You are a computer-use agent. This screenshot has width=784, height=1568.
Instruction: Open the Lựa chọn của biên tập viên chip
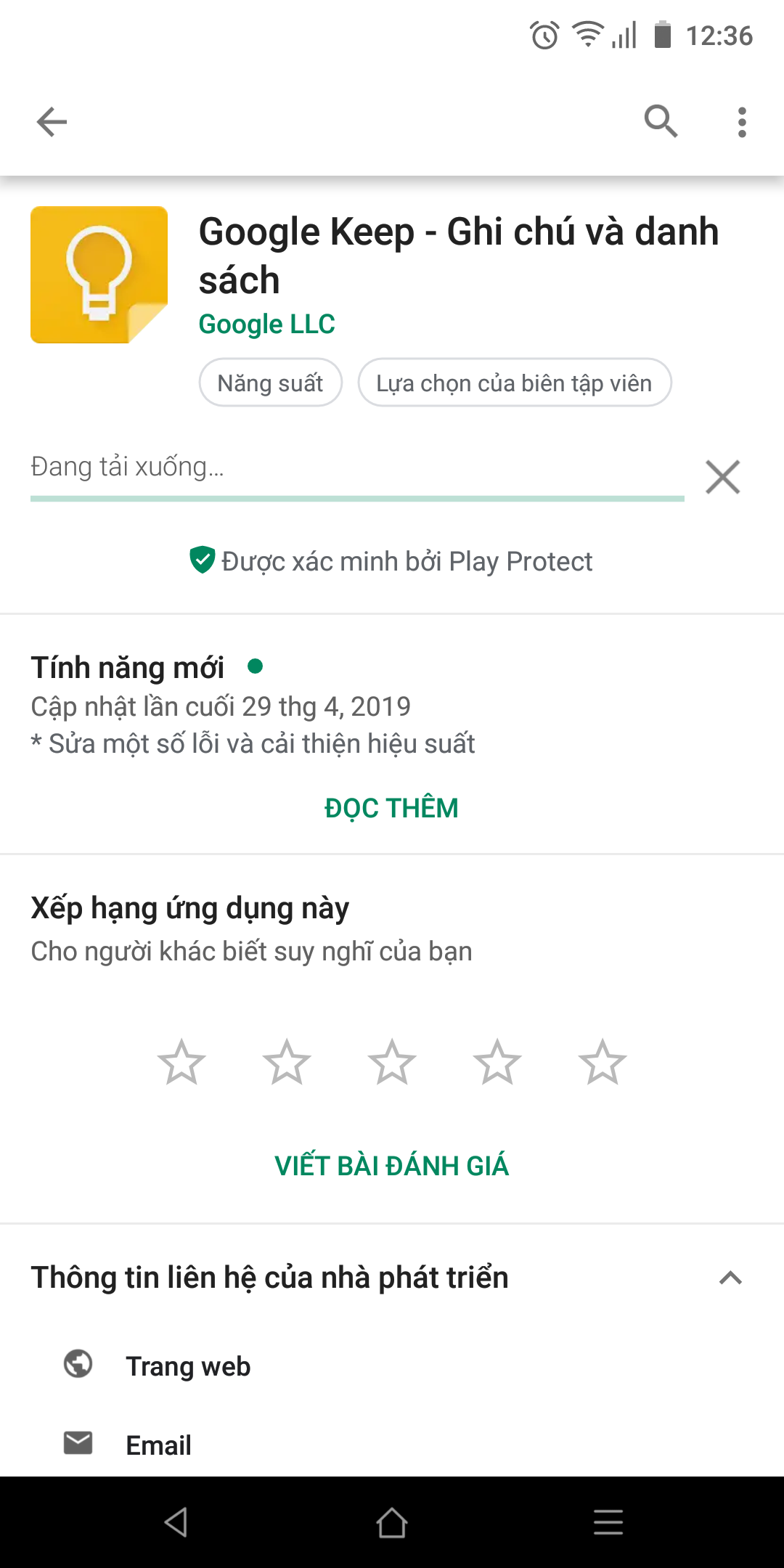(514, 383)
